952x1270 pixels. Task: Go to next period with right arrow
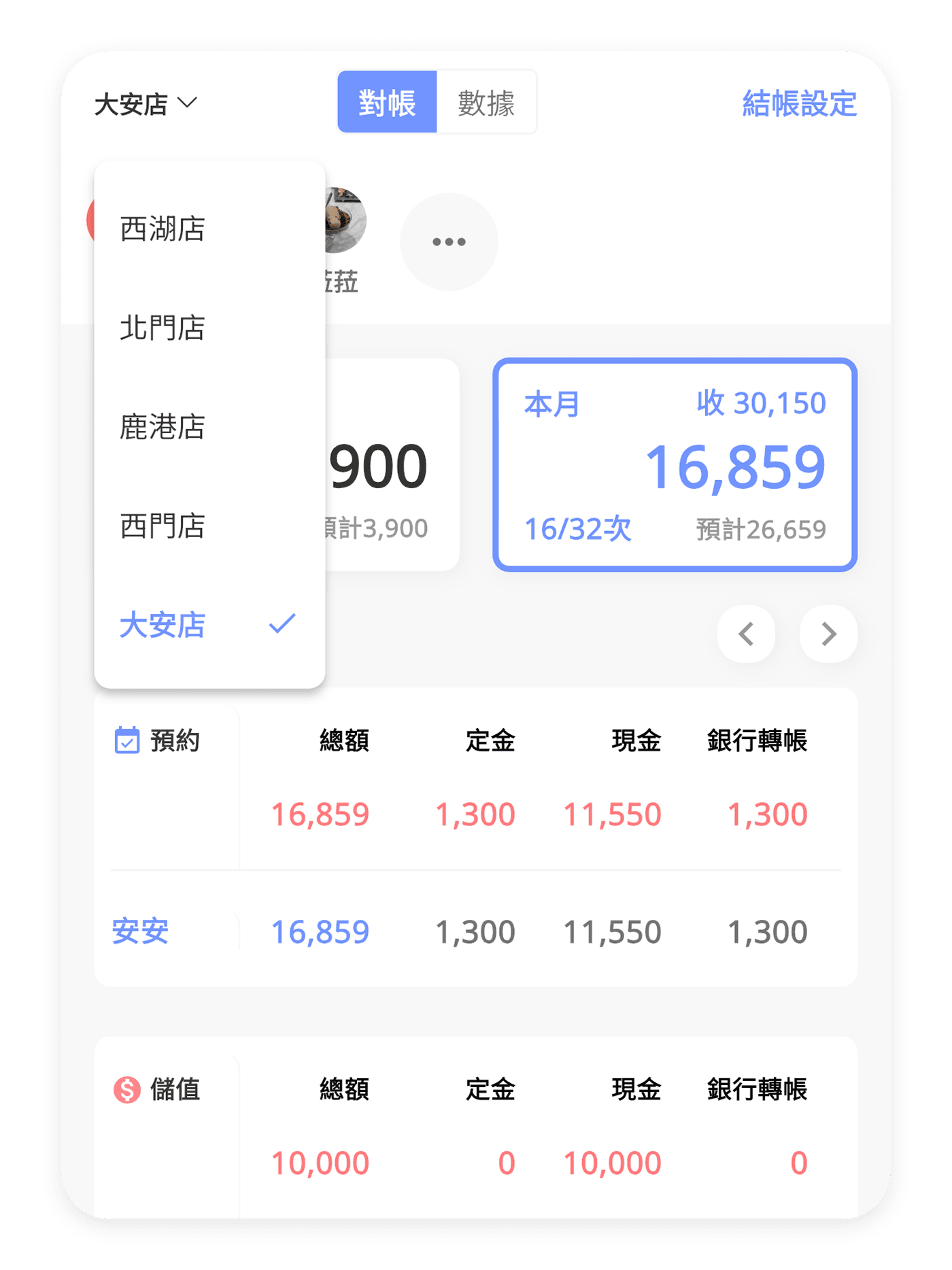[828, 634]
